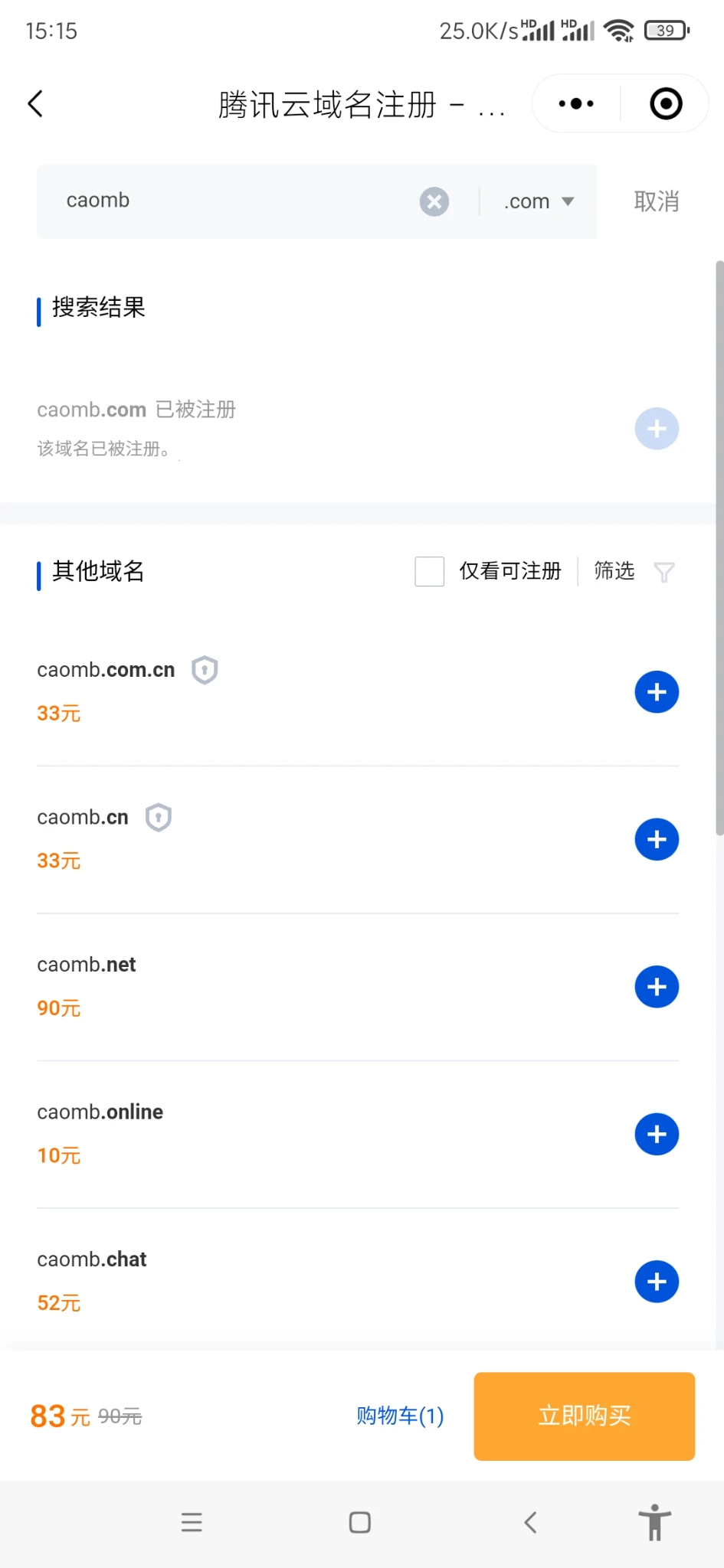This screenshot has height=1568, width=724.
Task: Go back using the top-left arrow
Action: tap(35, 103)
